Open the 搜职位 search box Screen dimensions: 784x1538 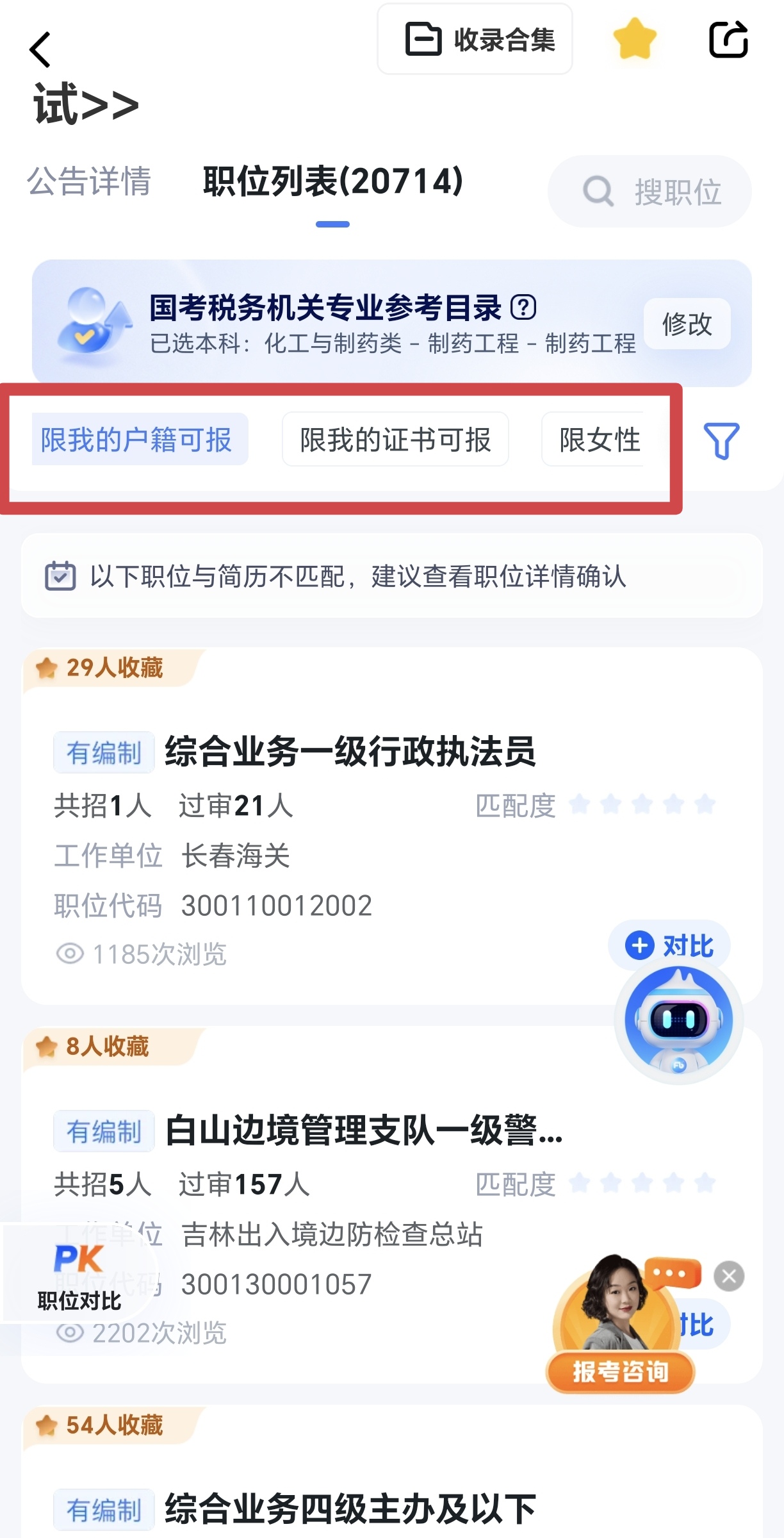pos(649,192)
